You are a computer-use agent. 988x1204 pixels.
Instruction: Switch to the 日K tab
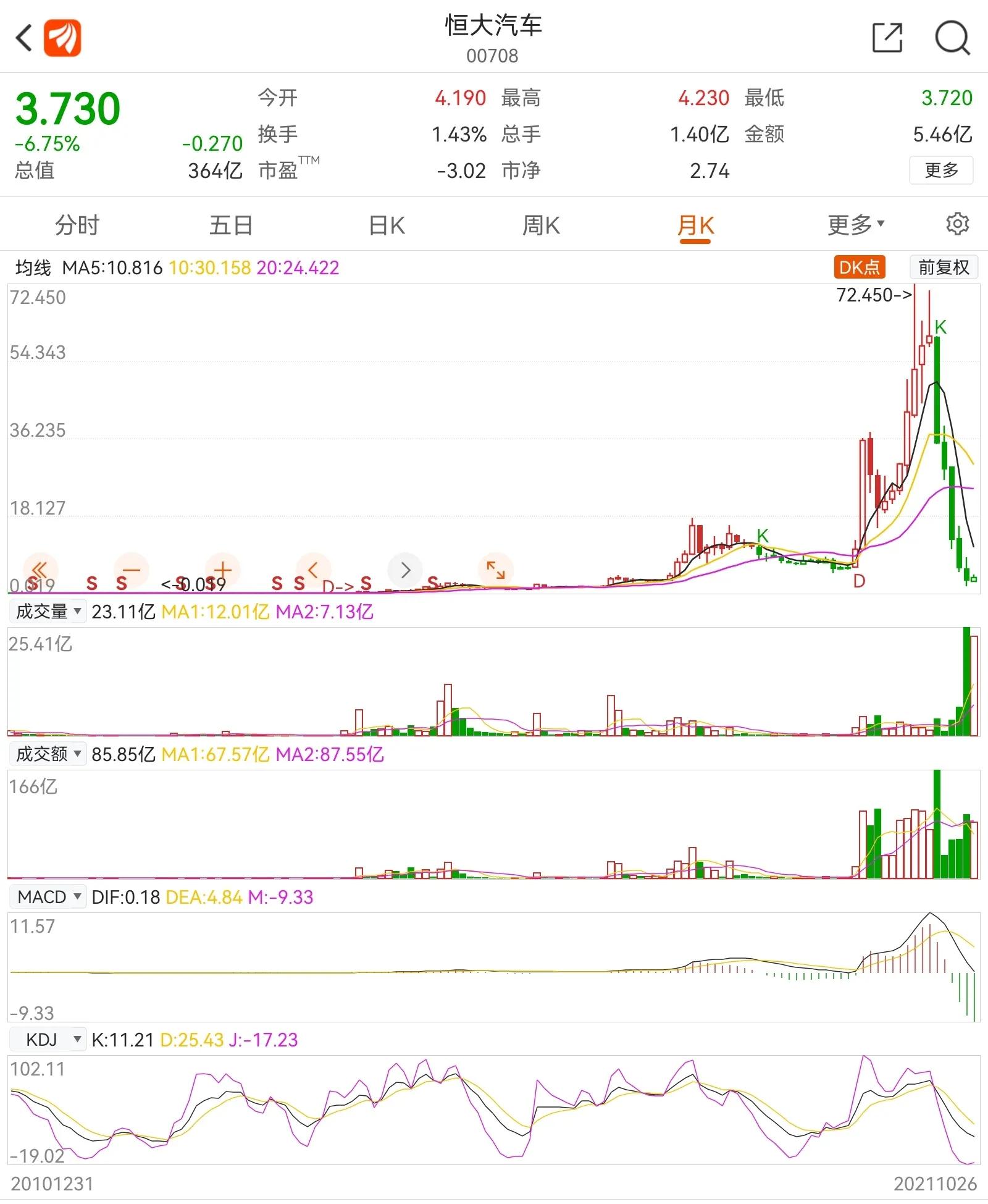click(385, 224)
